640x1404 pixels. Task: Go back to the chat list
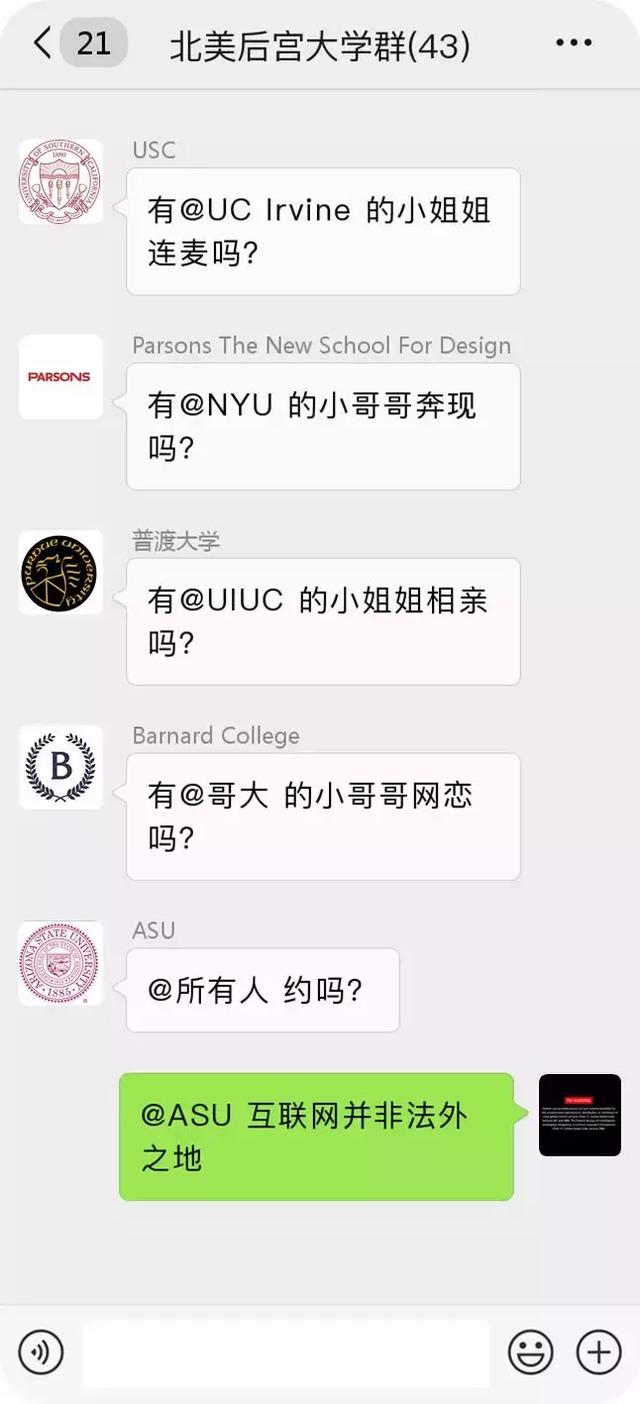(42, 44)
